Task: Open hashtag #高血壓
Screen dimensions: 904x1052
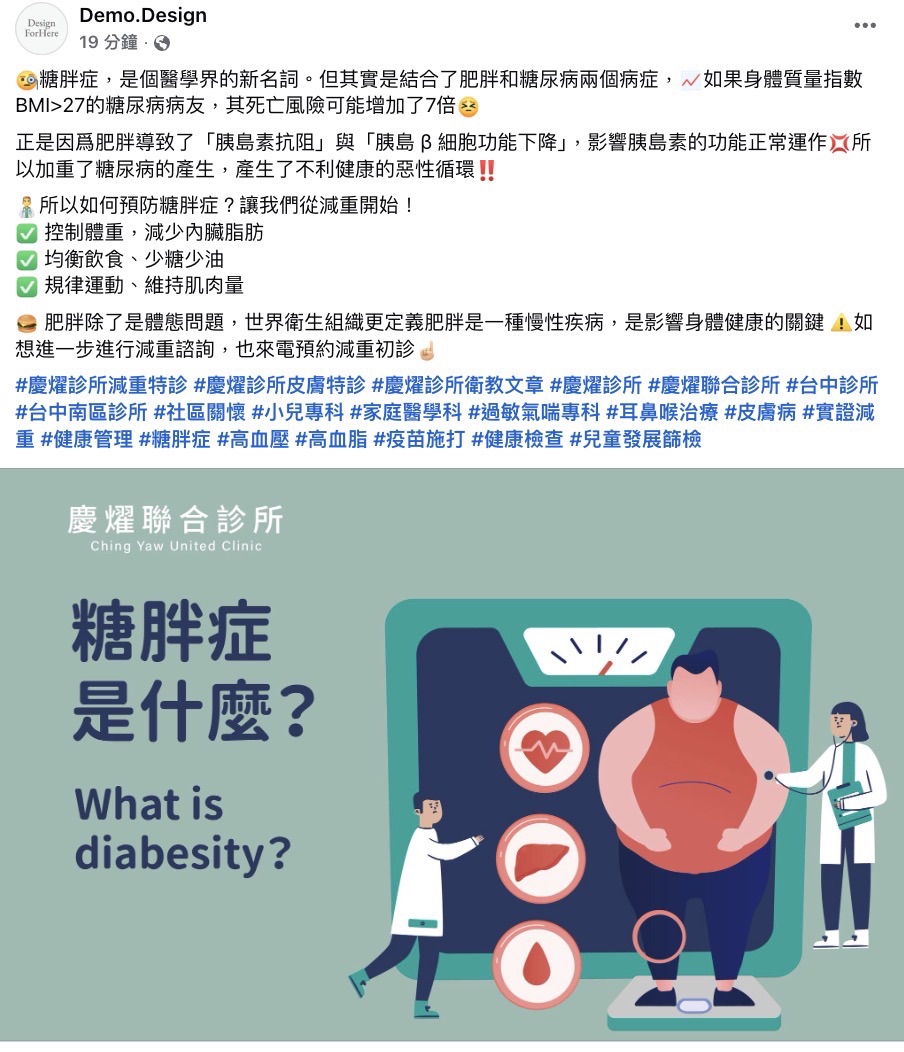Action: tap(253, 439)
